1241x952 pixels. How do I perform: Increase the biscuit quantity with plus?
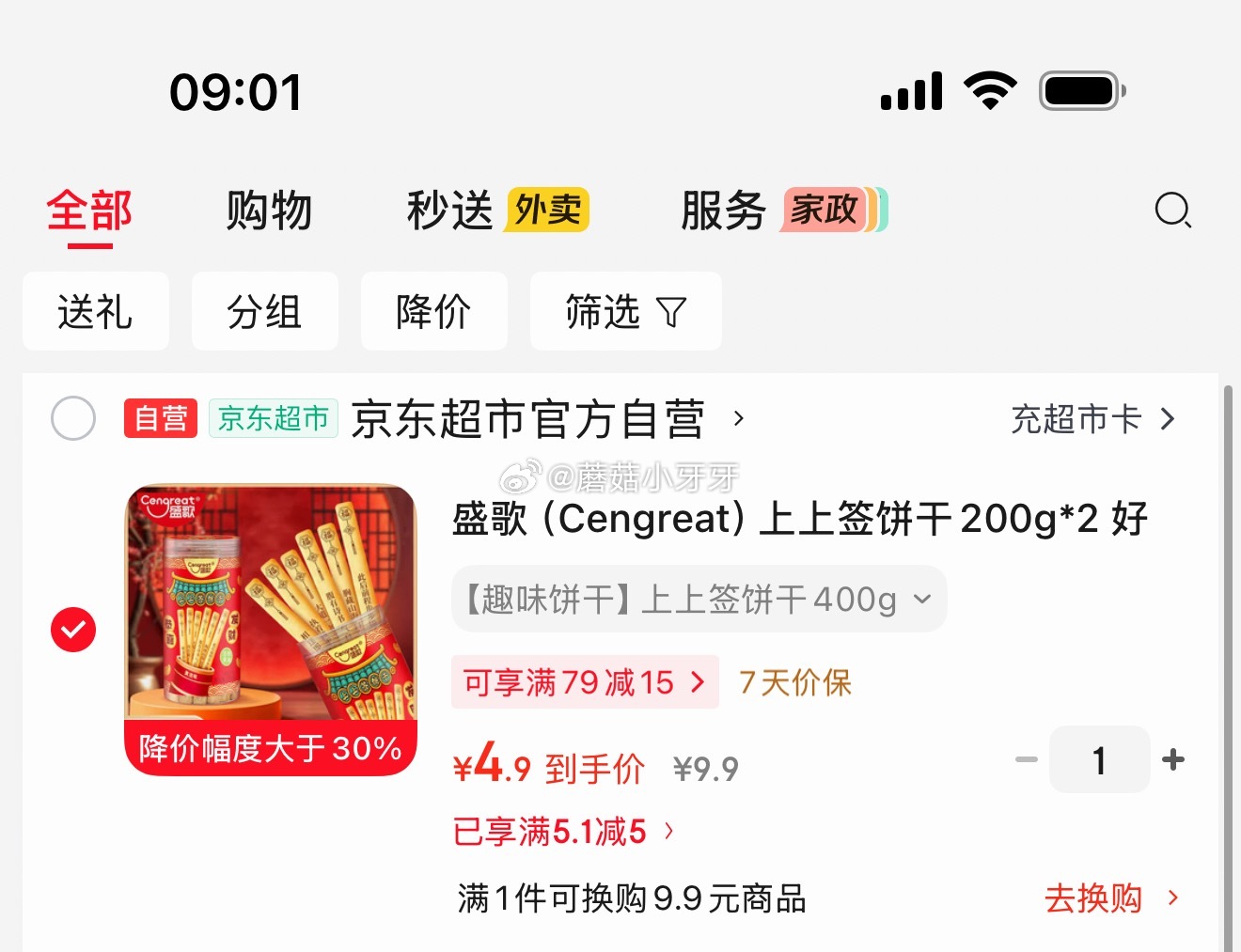[1173, 759]
